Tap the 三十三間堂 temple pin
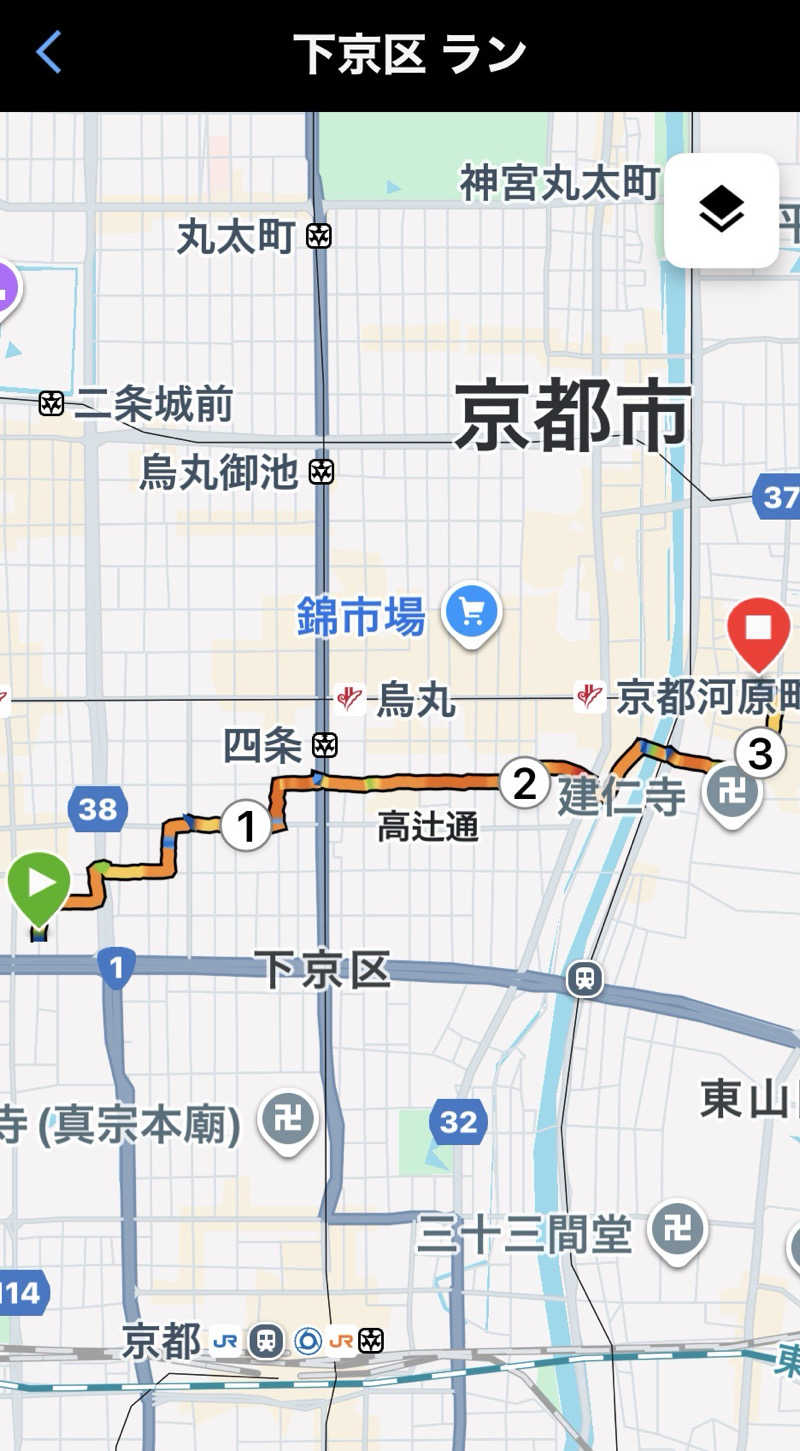 coord(678,1229)
